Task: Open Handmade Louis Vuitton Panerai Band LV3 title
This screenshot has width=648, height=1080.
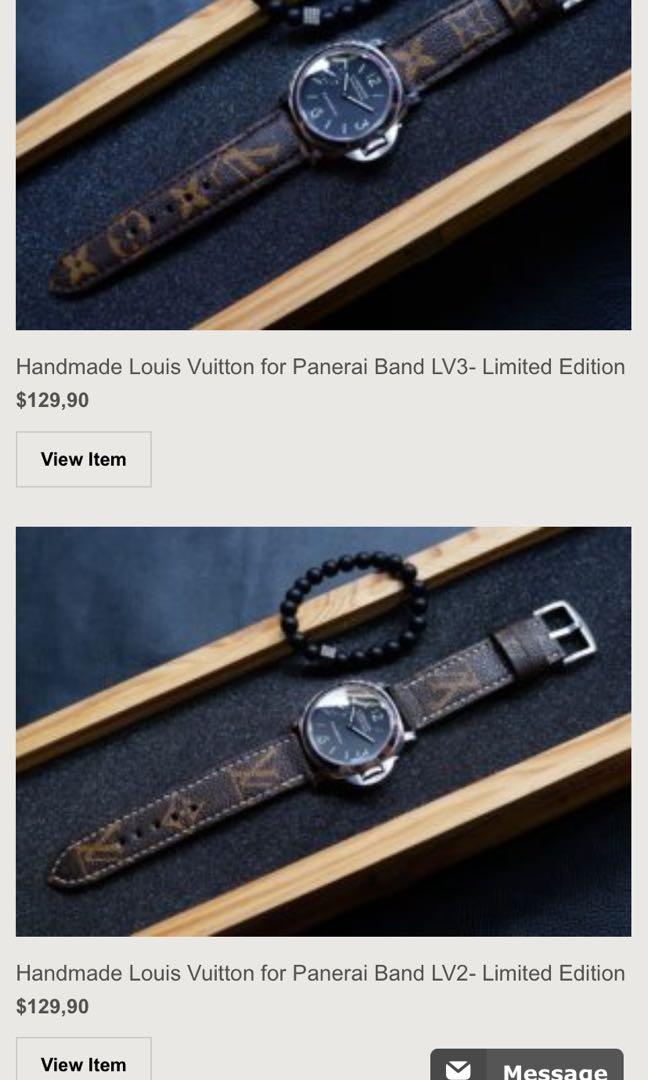Action: coord(320,367)
